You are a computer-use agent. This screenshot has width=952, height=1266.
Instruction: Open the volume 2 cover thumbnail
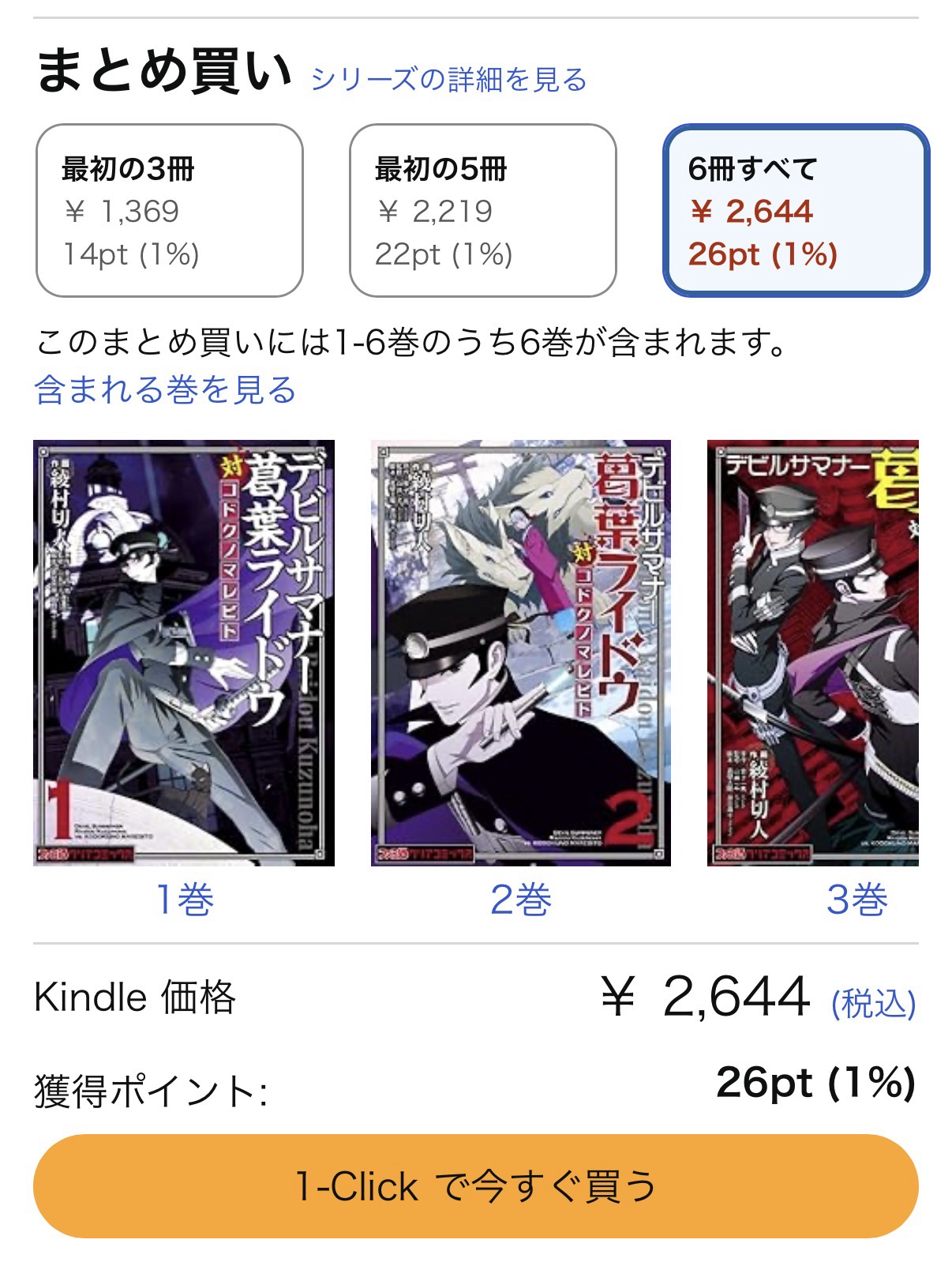click(x=521, y=652)
